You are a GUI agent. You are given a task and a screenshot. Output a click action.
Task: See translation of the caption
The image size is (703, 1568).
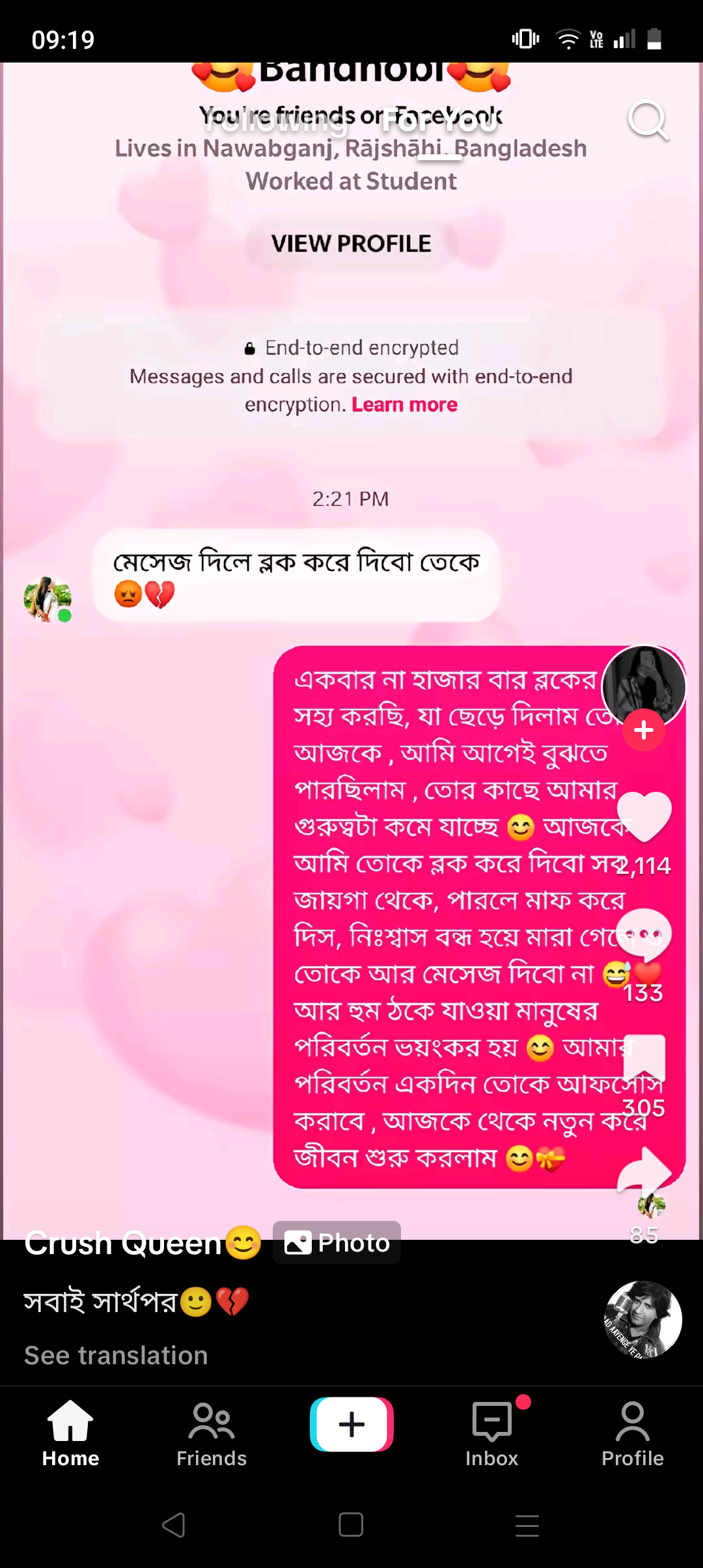[x=116, y=1355]
